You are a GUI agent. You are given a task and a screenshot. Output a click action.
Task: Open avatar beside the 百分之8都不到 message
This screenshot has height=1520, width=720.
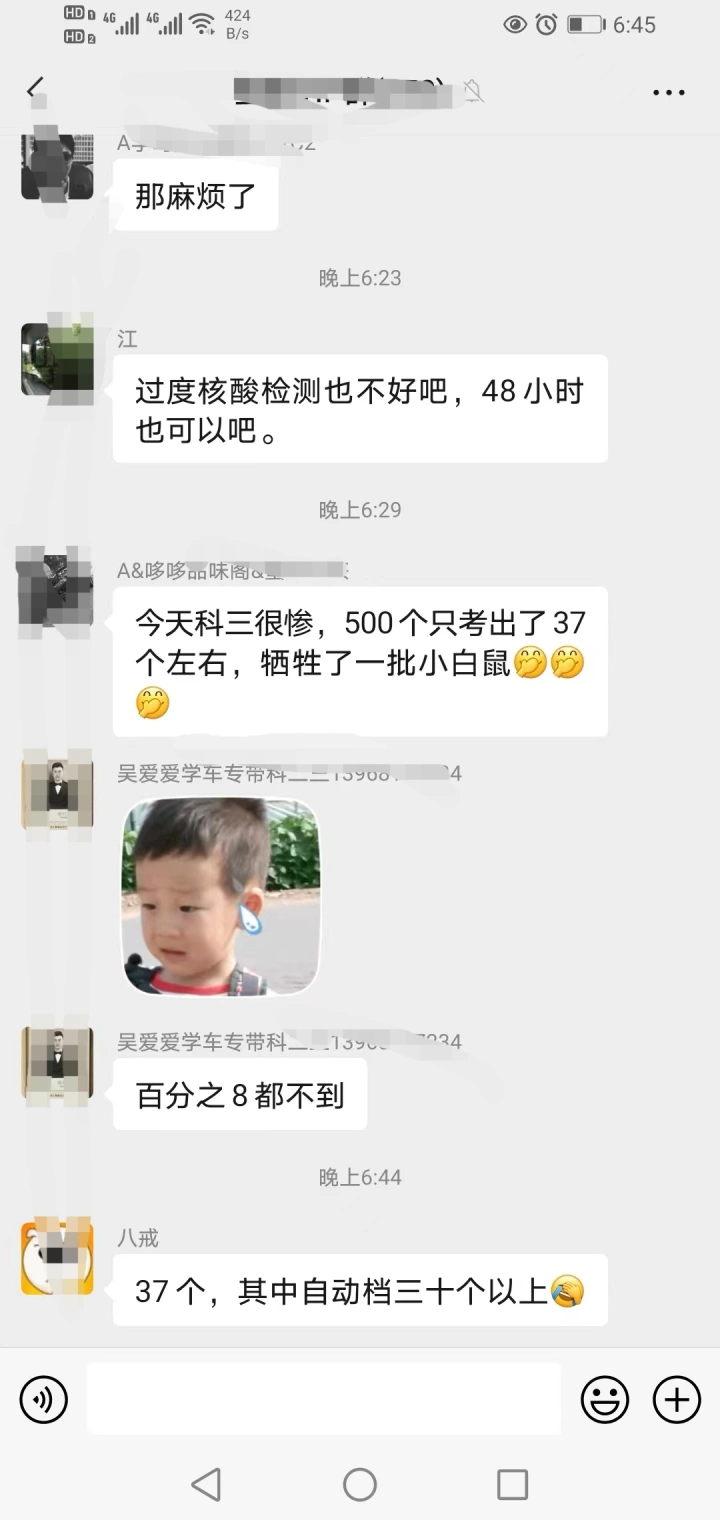click(57, 1064)
